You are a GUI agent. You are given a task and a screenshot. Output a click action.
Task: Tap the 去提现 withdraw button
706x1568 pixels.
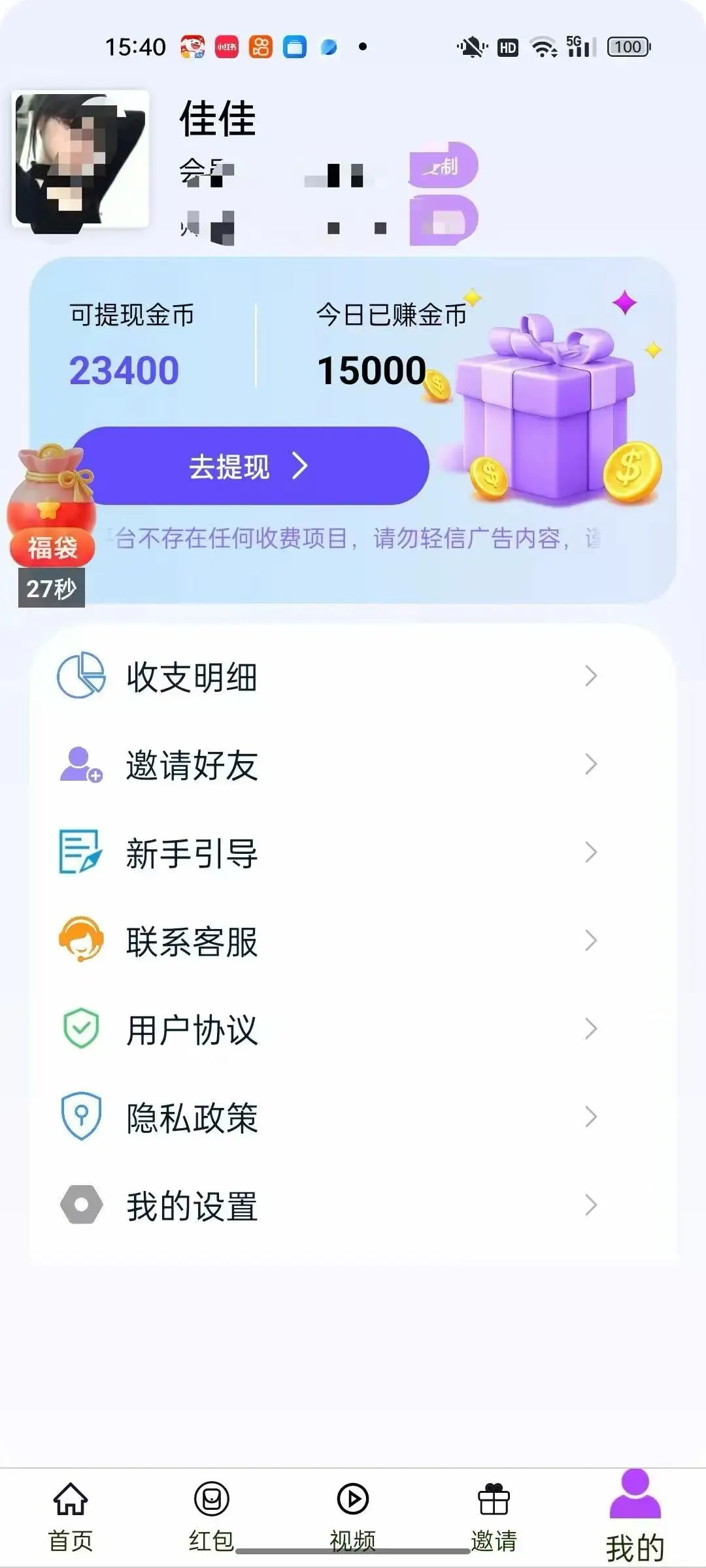pos(250,466)
